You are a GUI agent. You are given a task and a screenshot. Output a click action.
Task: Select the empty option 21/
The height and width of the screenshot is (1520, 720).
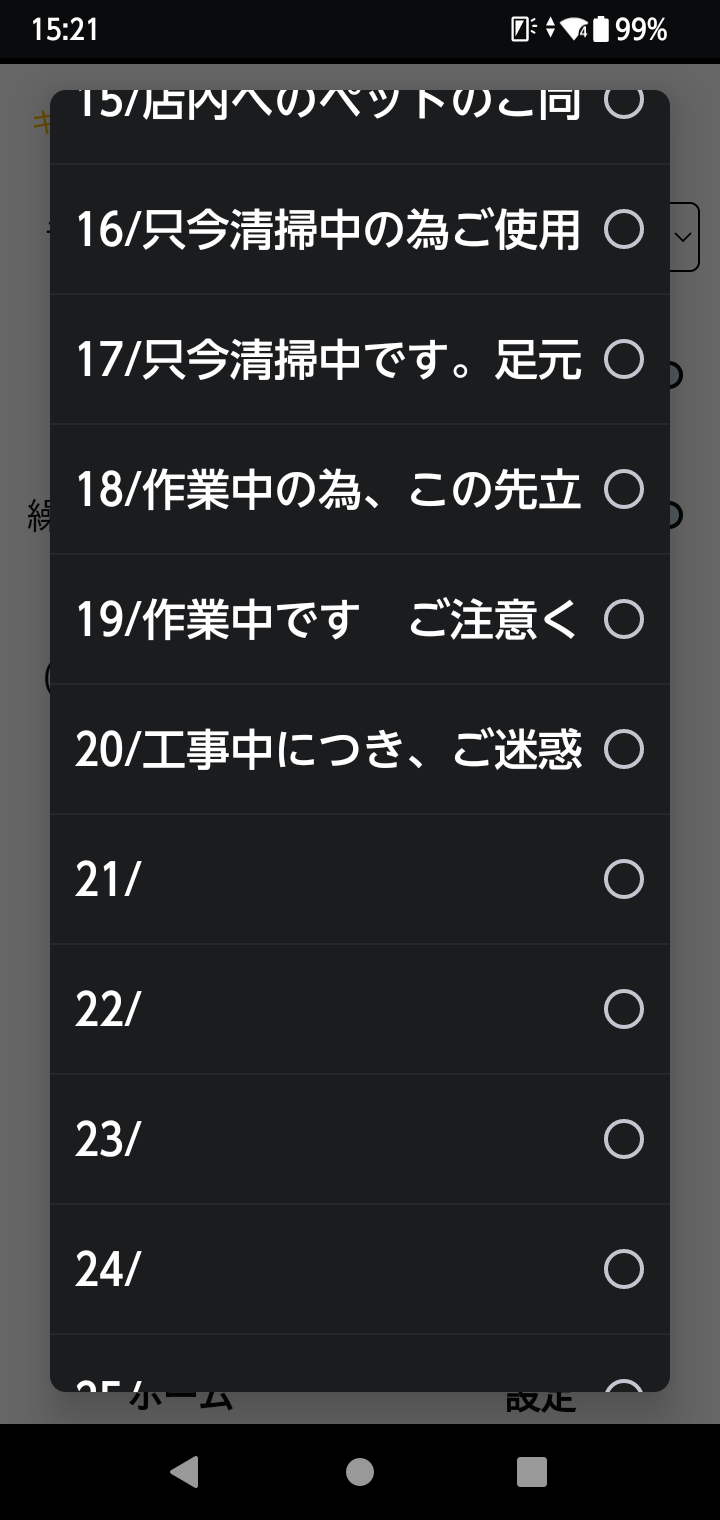[x=360, y=879]
